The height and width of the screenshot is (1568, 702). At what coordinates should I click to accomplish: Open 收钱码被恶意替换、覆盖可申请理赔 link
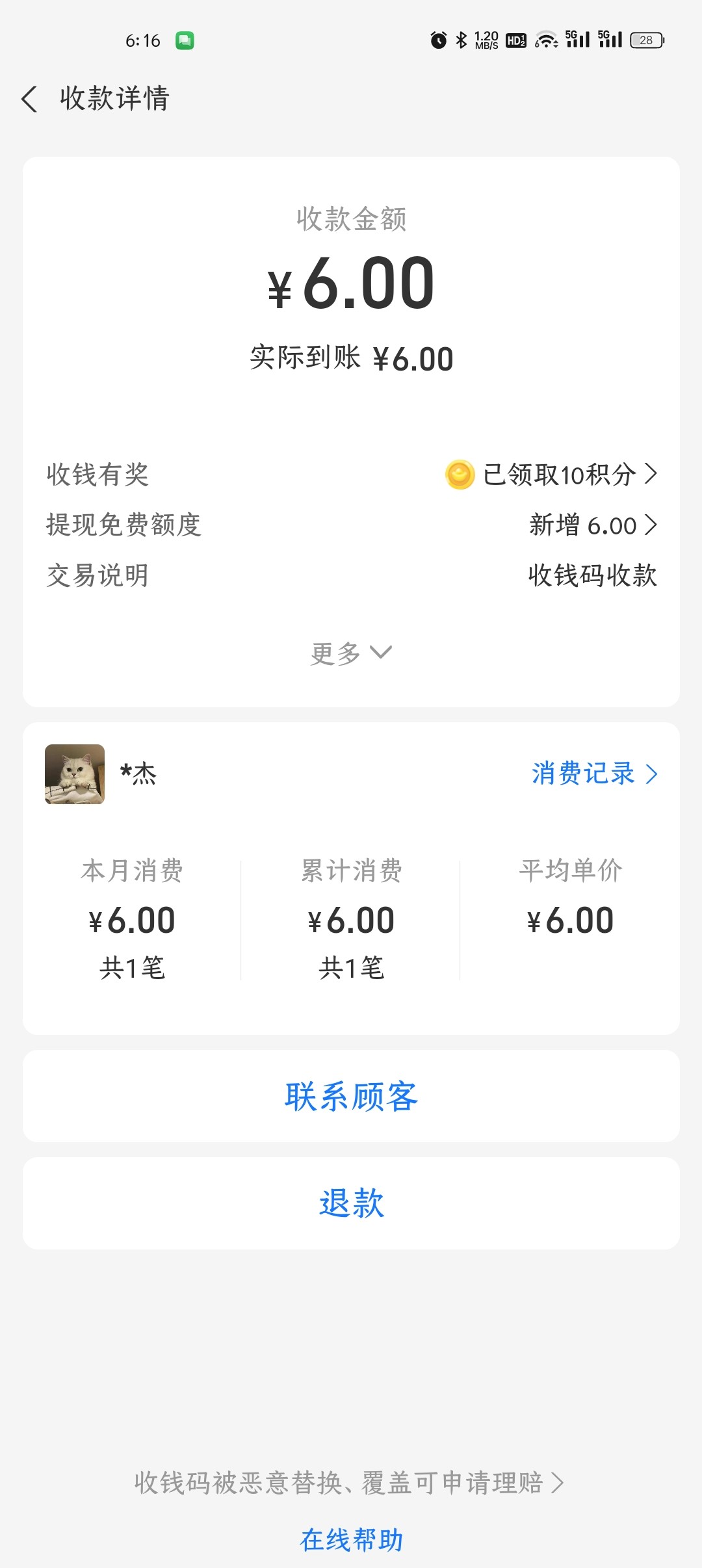coord(349,1483)
